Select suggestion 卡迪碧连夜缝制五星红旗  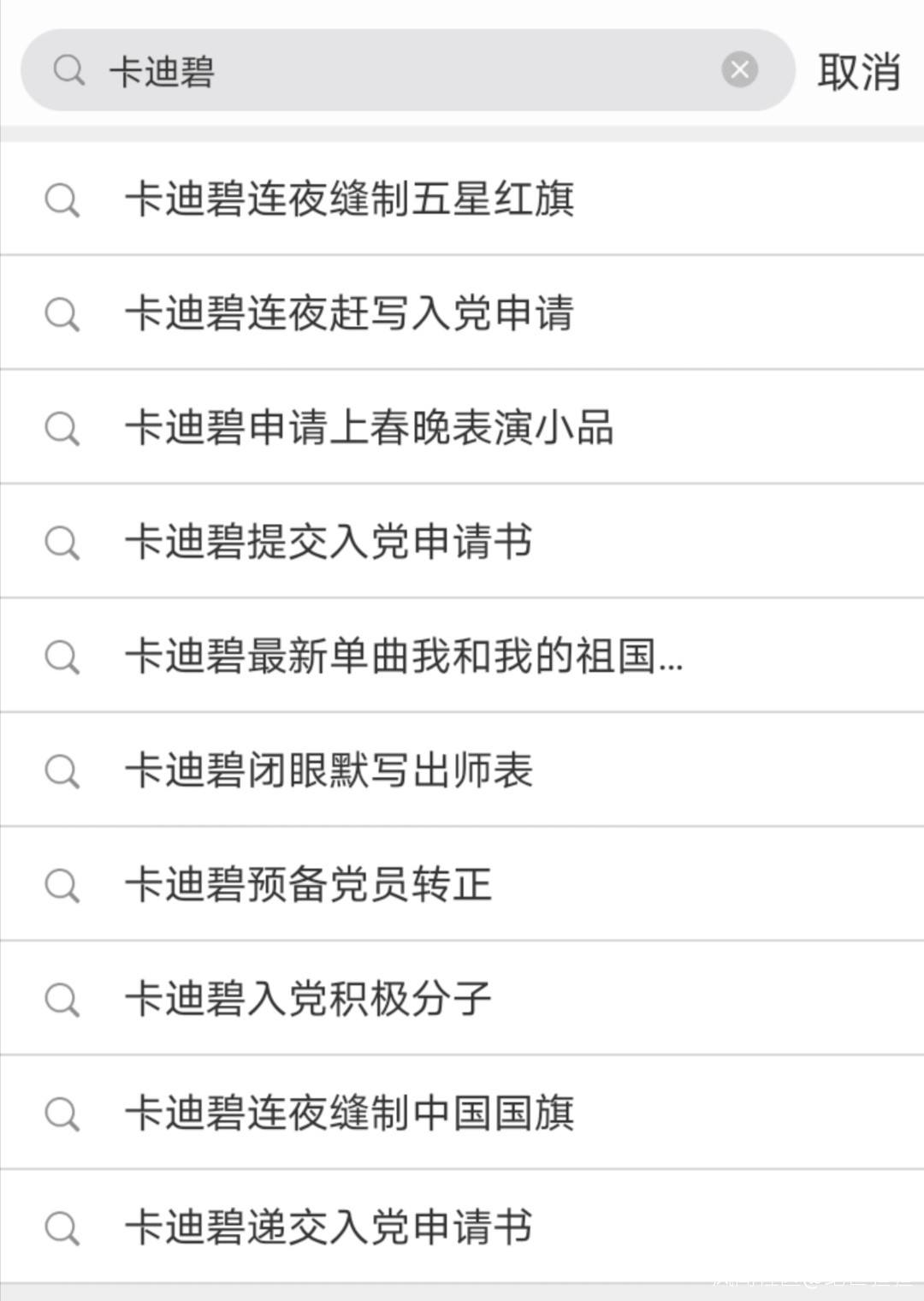(349, 199)
